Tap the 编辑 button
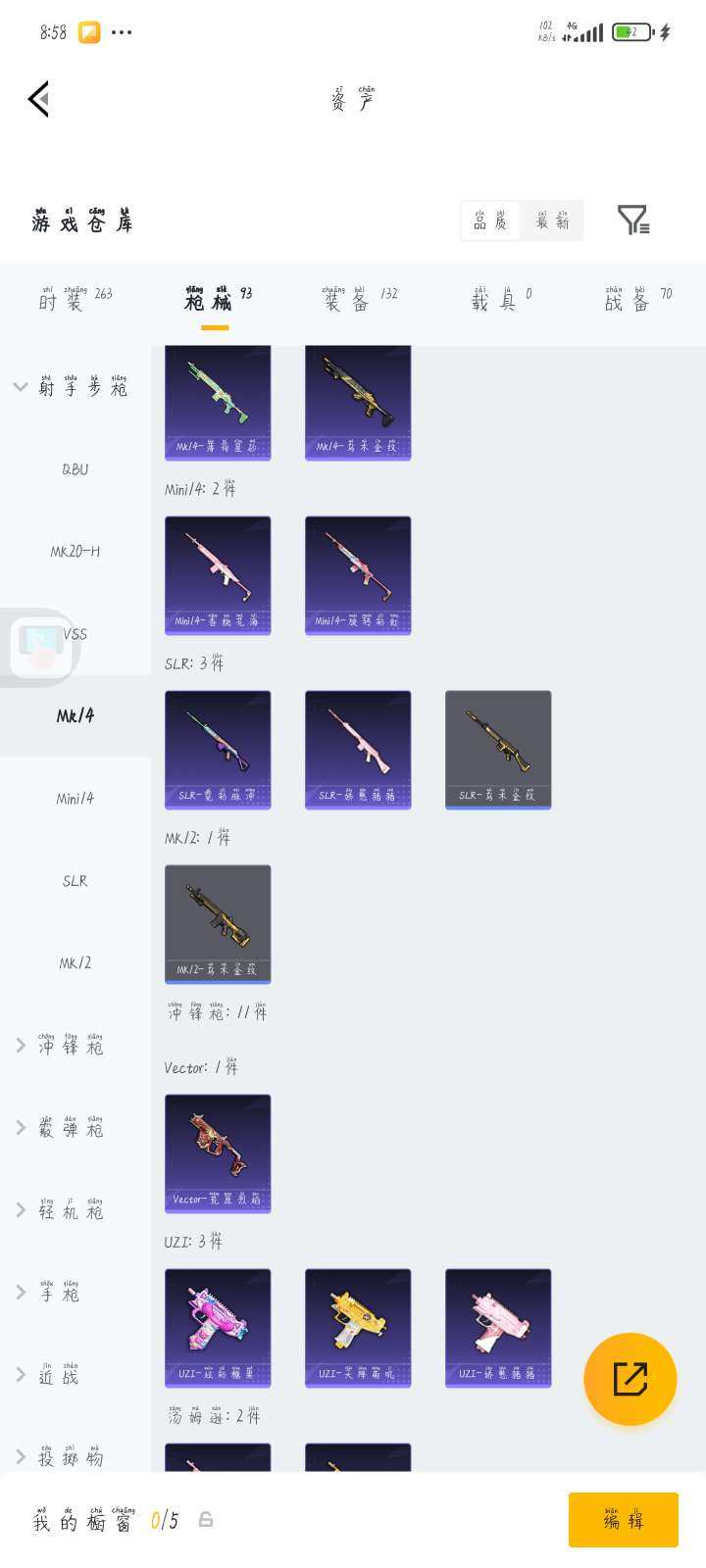The image size is (706, 1568). [x=624, y=1520]
